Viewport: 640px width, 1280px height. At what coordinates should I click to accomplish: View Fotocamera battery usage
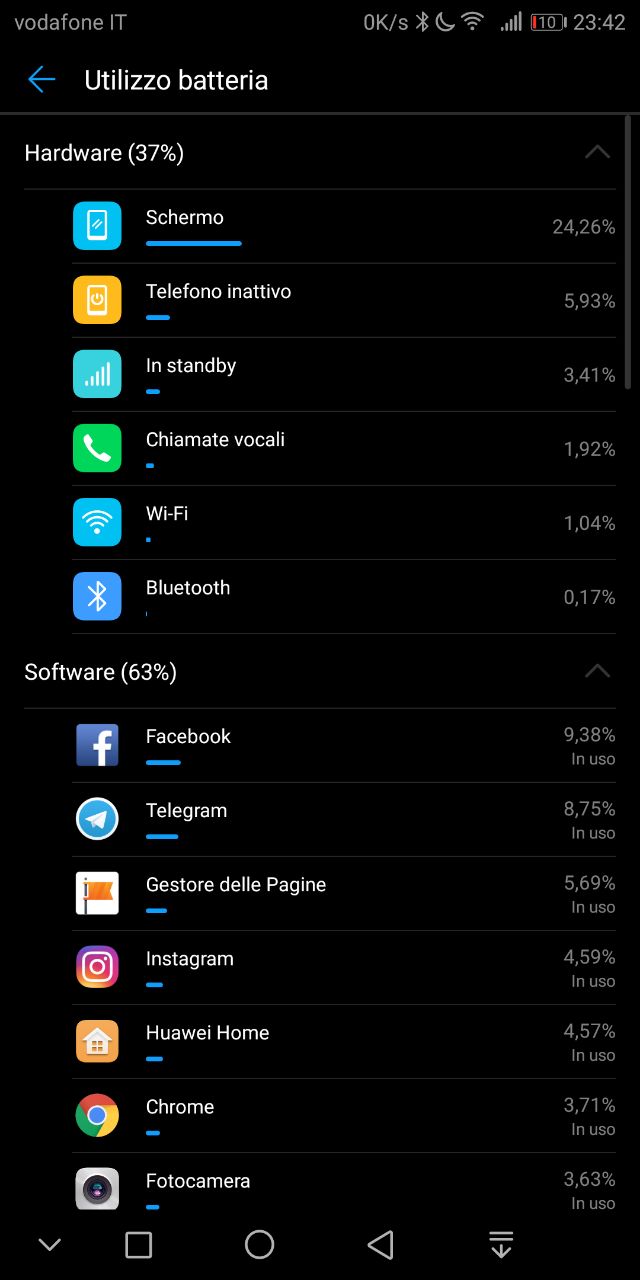click(x=344, y=1182)
